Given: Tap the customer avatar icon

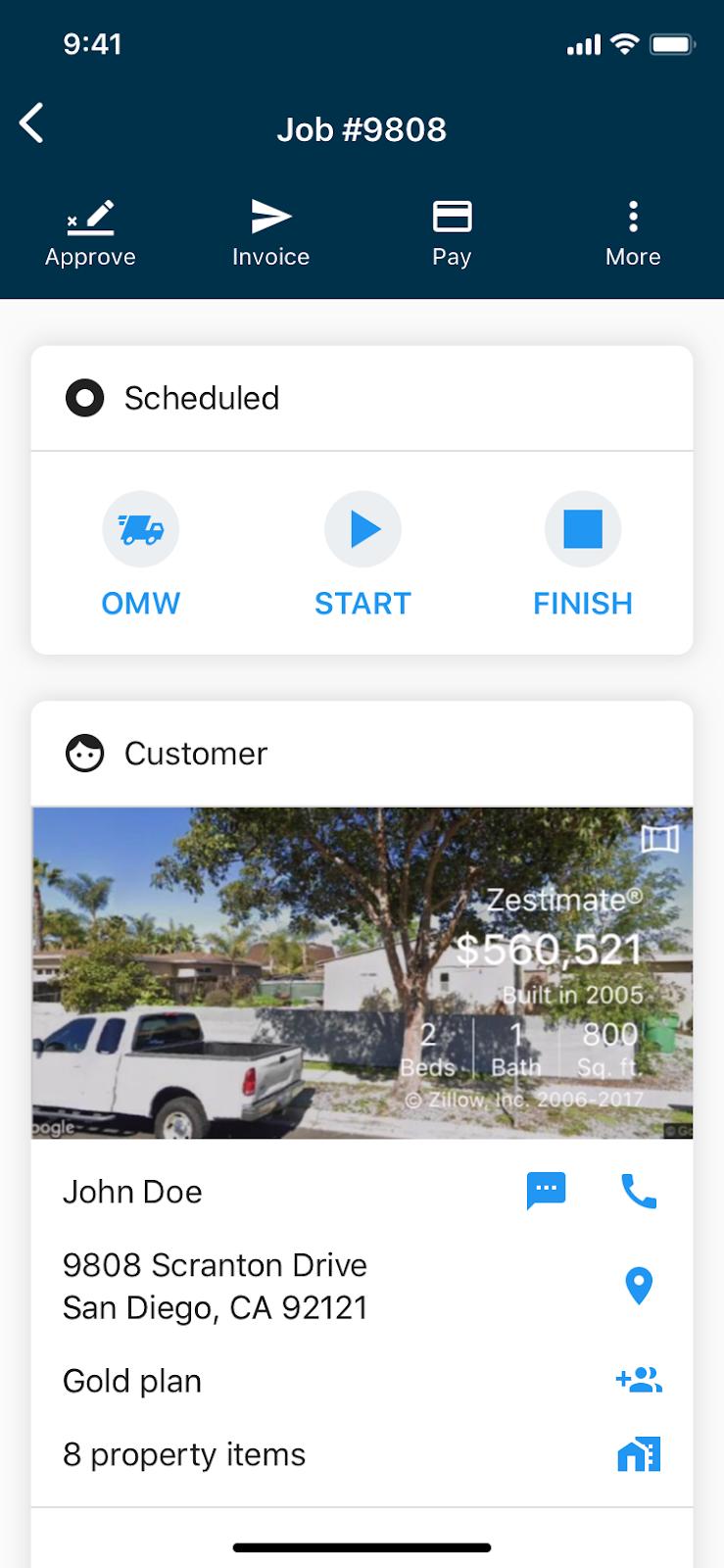Looking at the screenshot, I should (85, 754).
